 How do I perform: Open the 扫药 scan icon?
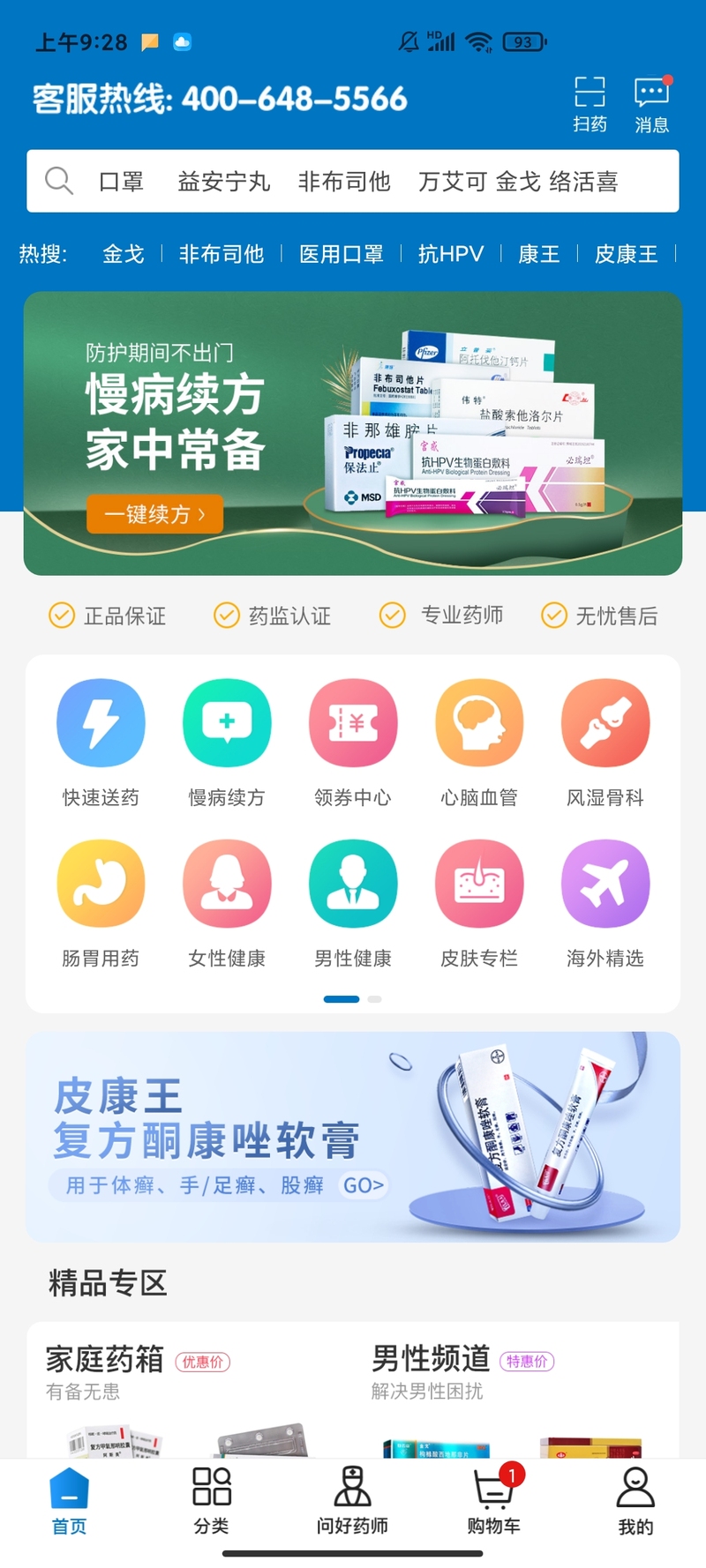click(590, 103)
